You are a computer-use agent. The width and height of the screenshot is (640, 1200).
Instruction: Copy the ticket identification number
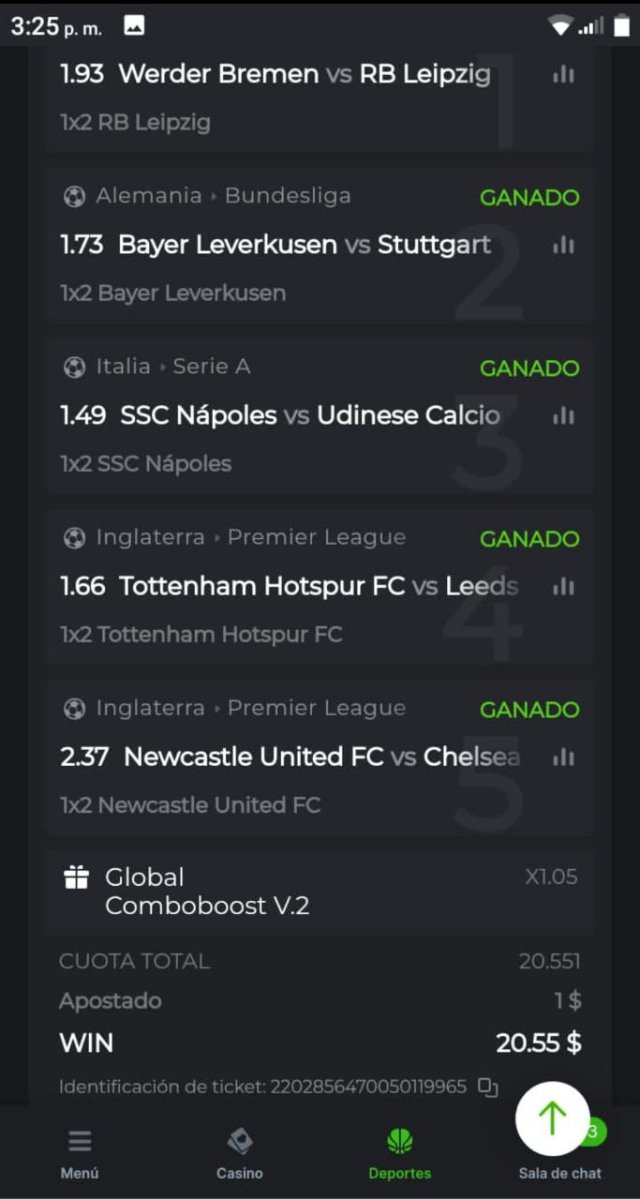[x=487, y=1087]
